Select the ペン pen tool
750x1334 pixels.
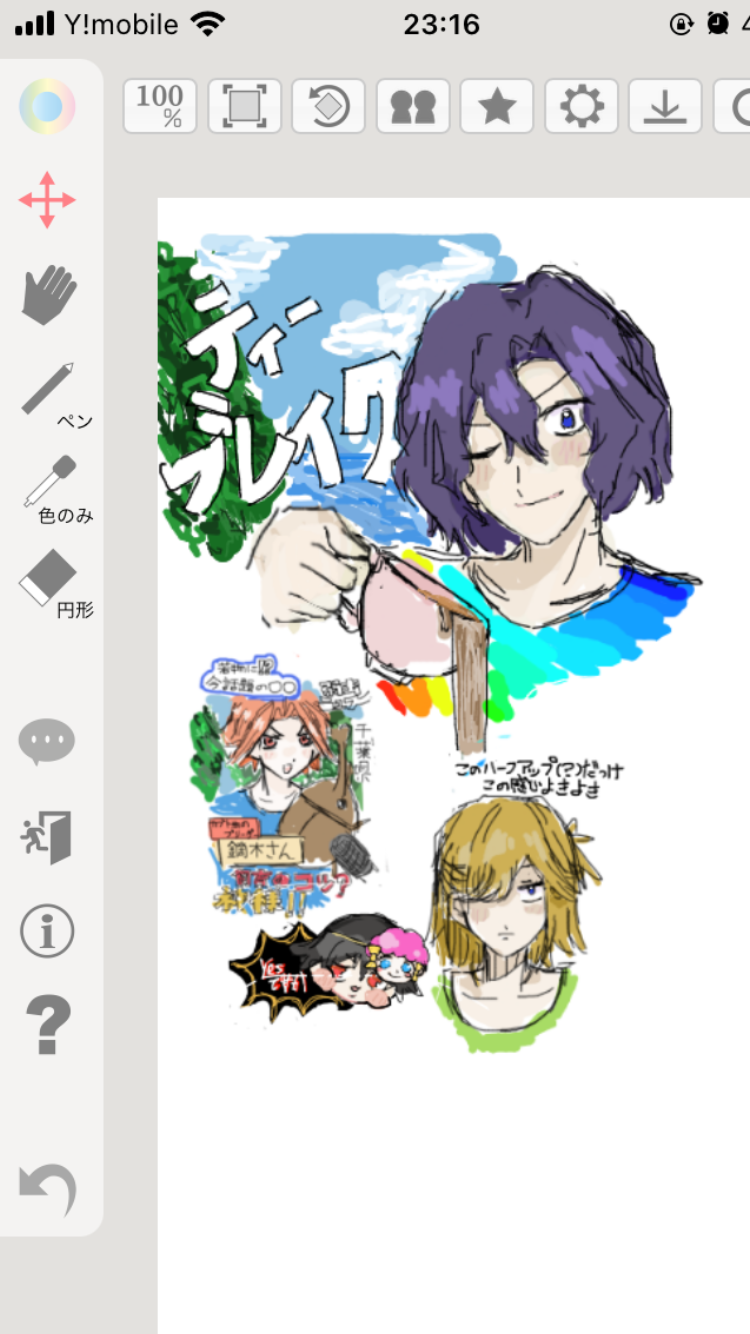(x=48, y=390)
